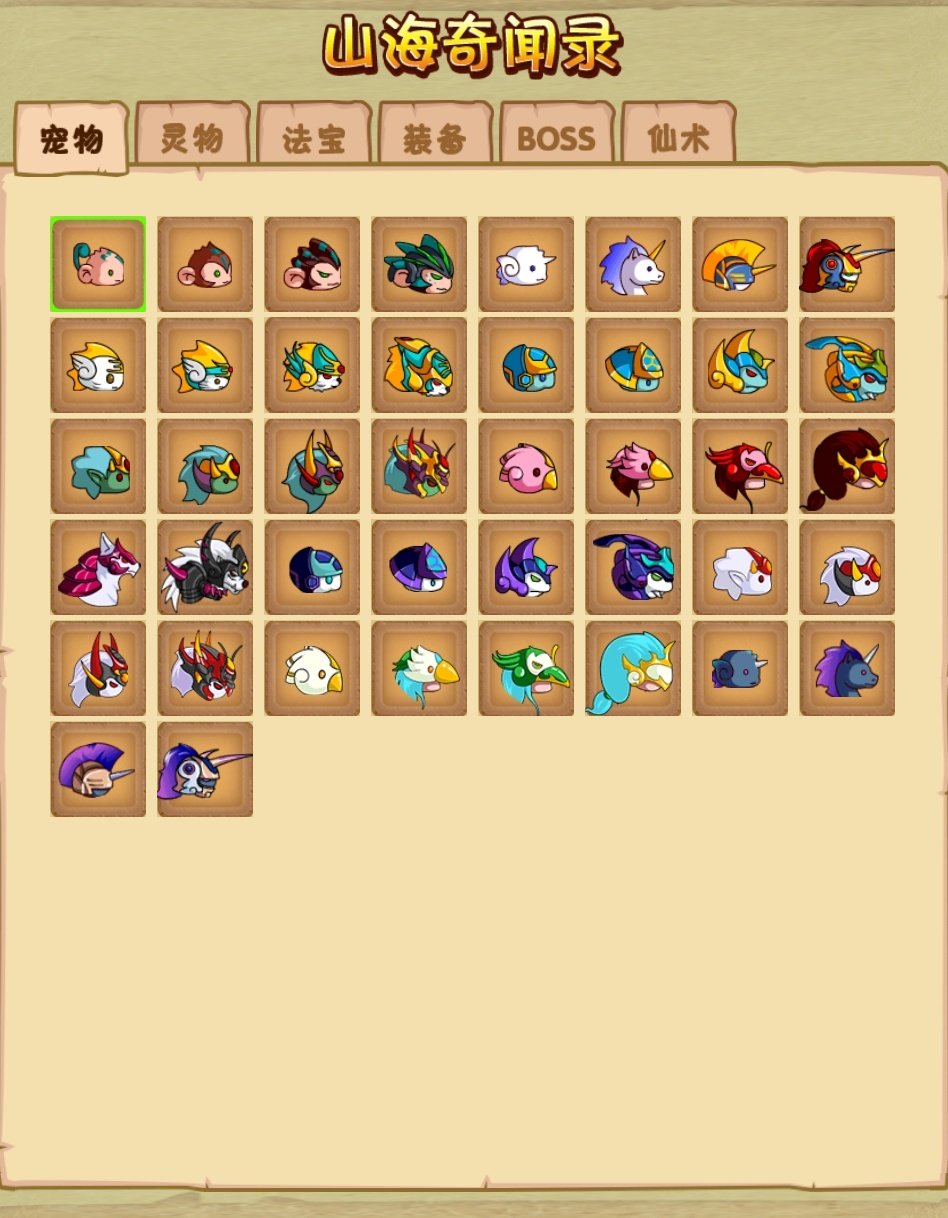The height and width of the screenshot is (1218, 948).
Task: Select the black armored wolf pet
Action: point(205,568)
